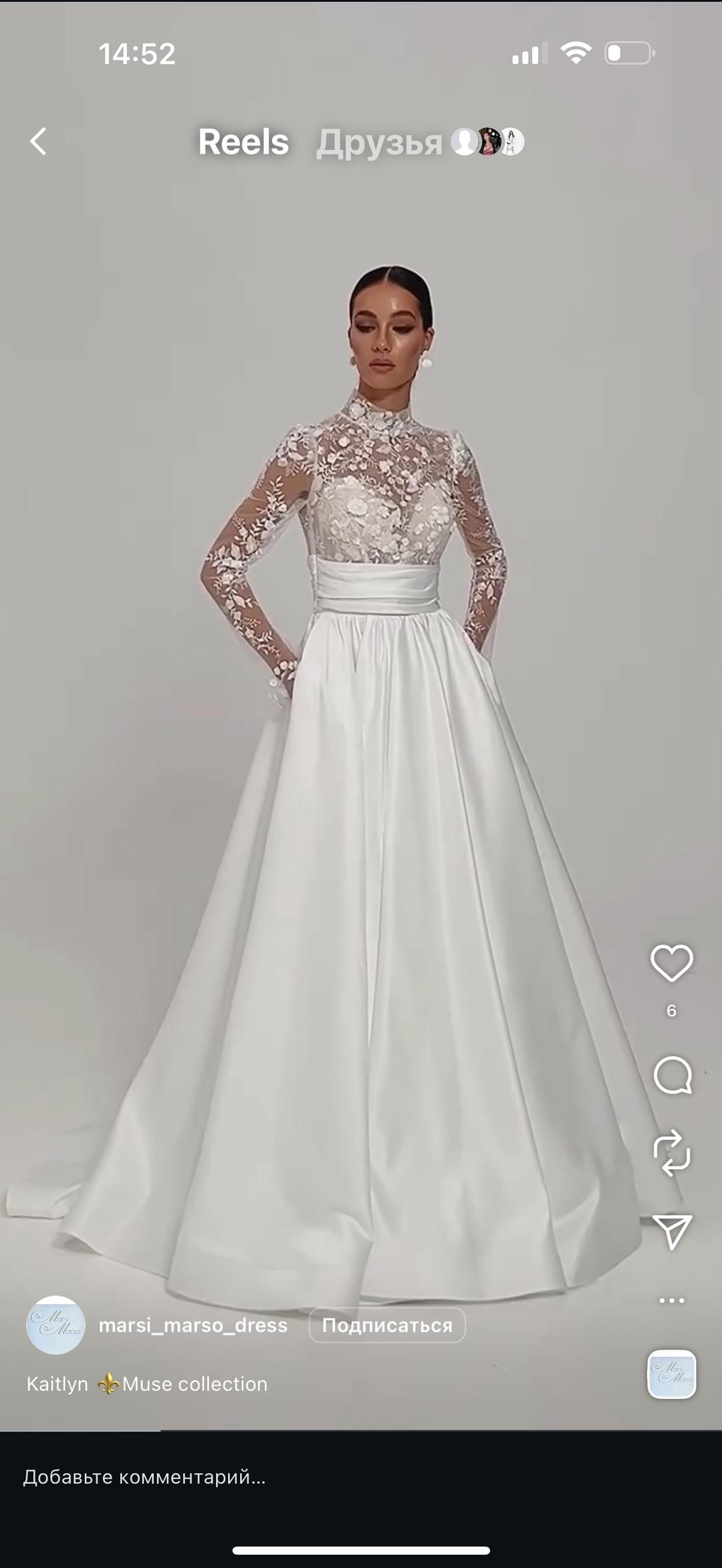Tap the Подписаться follow button
The image size is (722, 1568).
pyautogui.click(x=387, y=1325)
